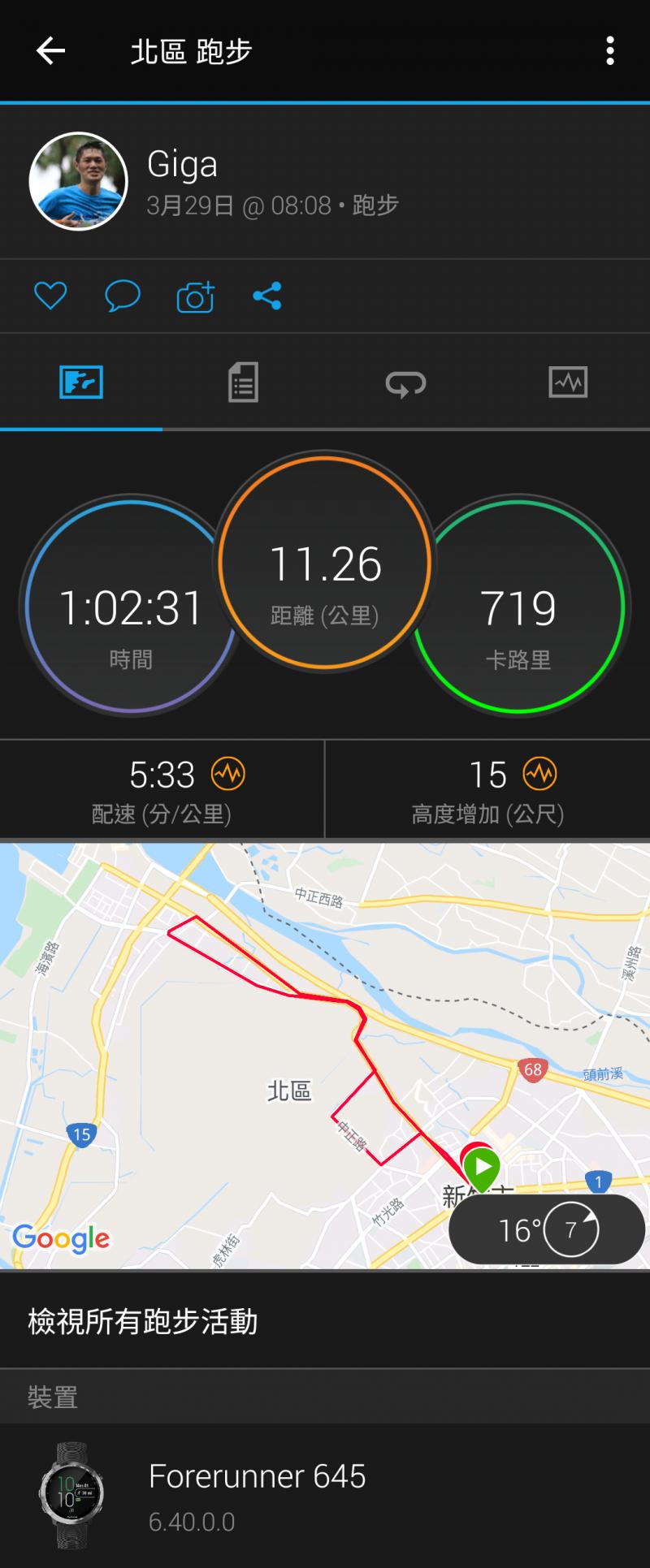This screenshot has height=1568, width=650.
Task: Open Giga's profile picture
Action: click(x=79, y=182)
